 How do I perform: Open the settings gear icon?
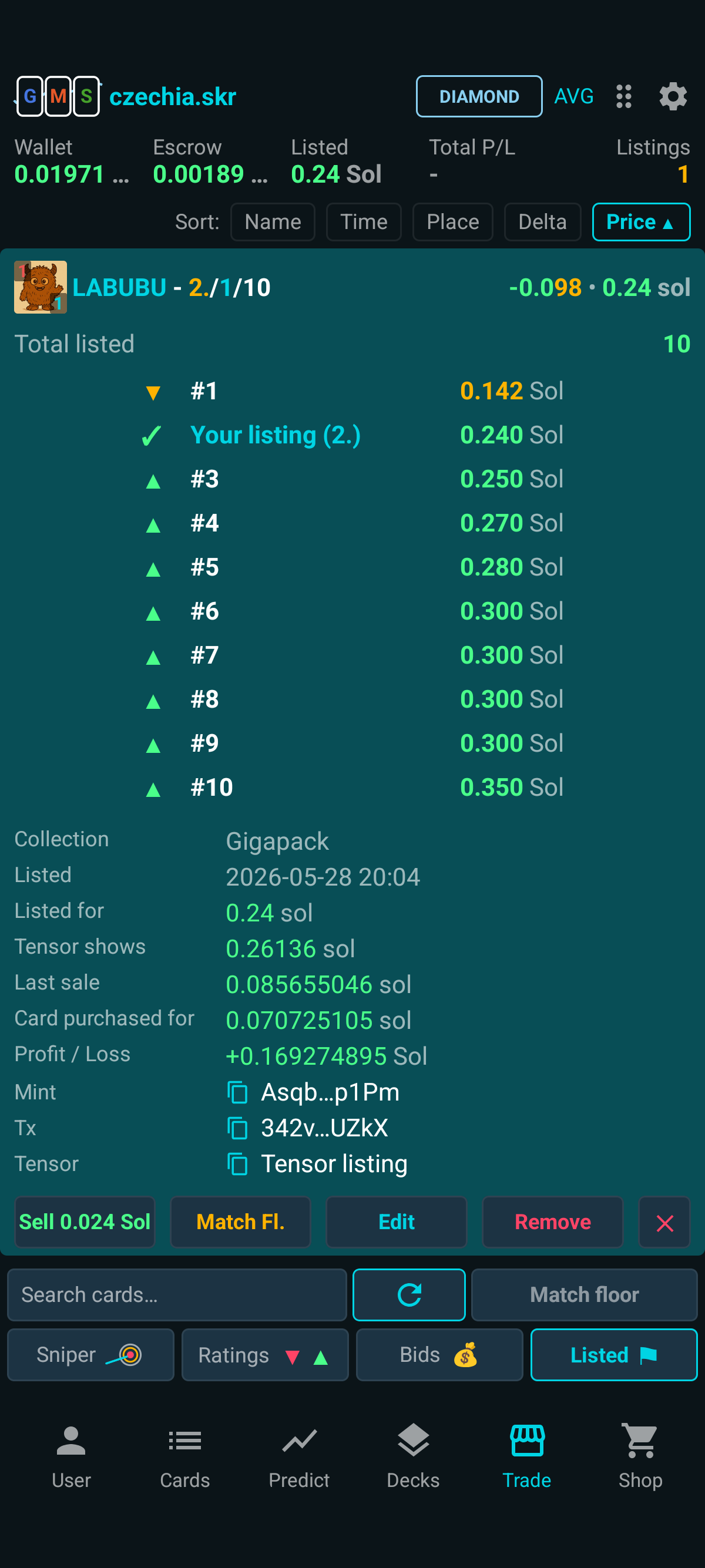673,96
